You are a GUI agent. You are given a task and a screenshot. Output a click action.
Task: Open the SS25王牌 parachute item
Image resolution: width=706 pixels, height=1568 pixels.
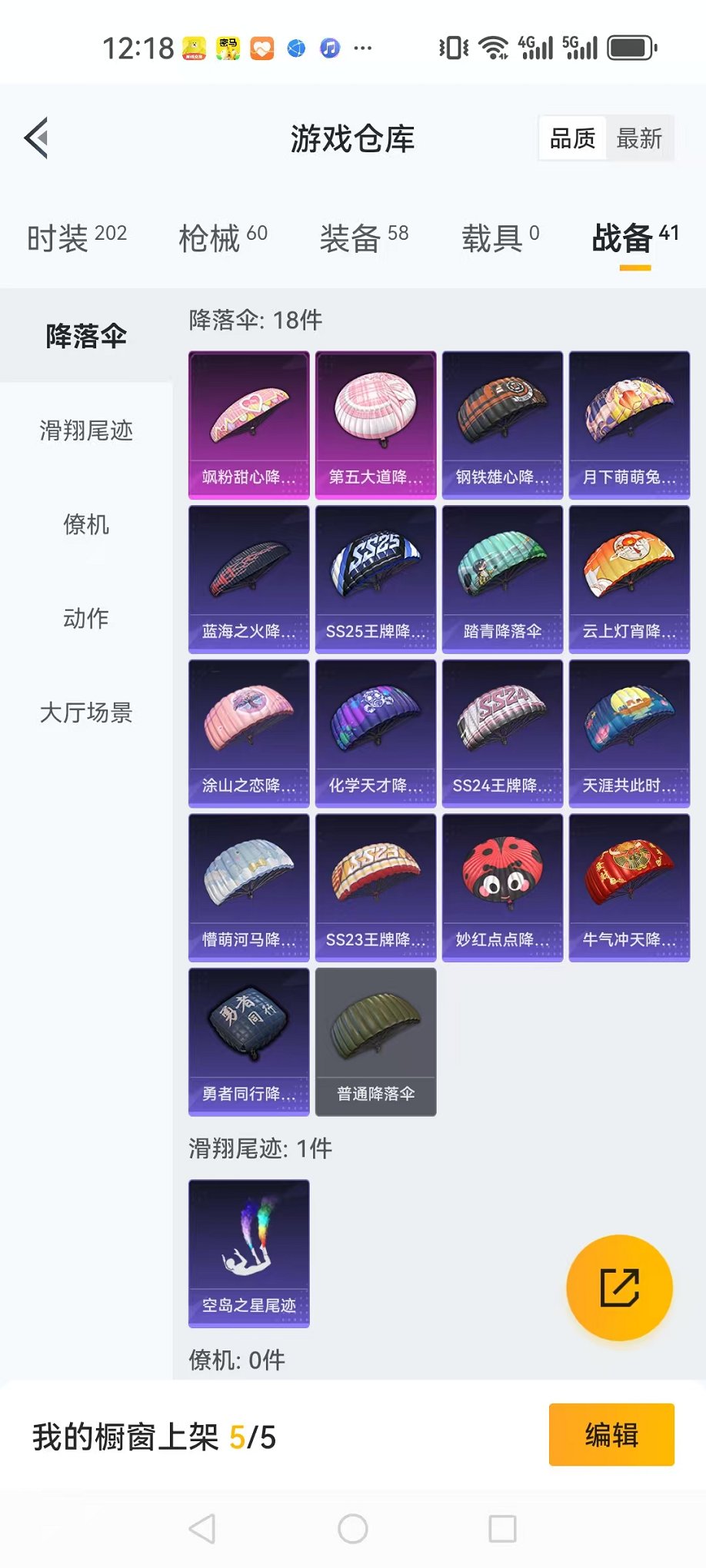[375, 580]
